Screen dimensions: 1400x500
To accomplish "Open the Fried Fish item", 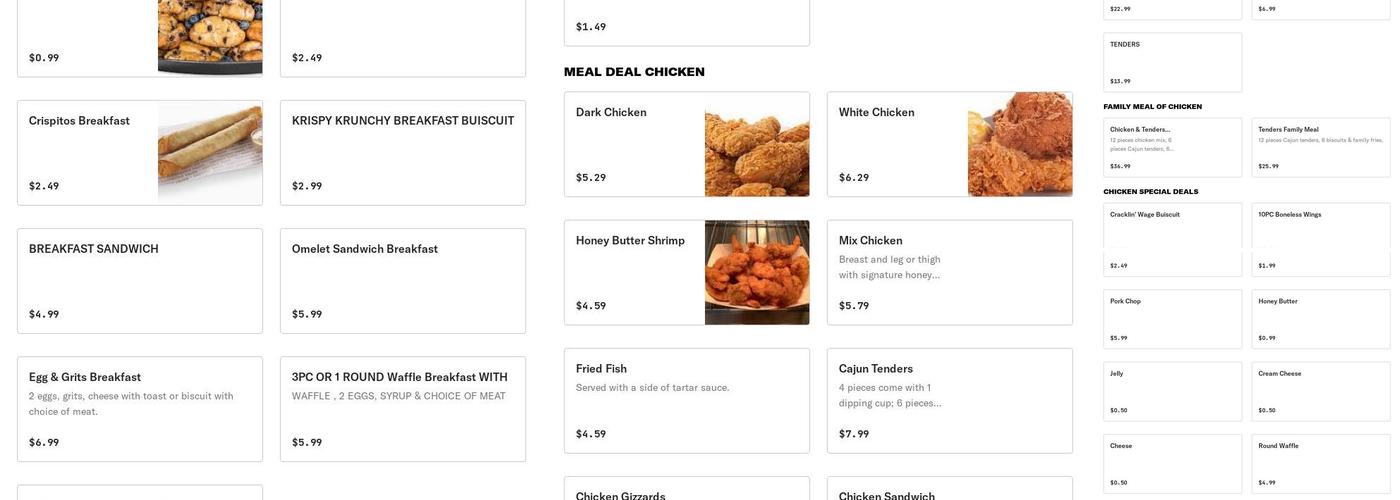I will pos(686,400).
